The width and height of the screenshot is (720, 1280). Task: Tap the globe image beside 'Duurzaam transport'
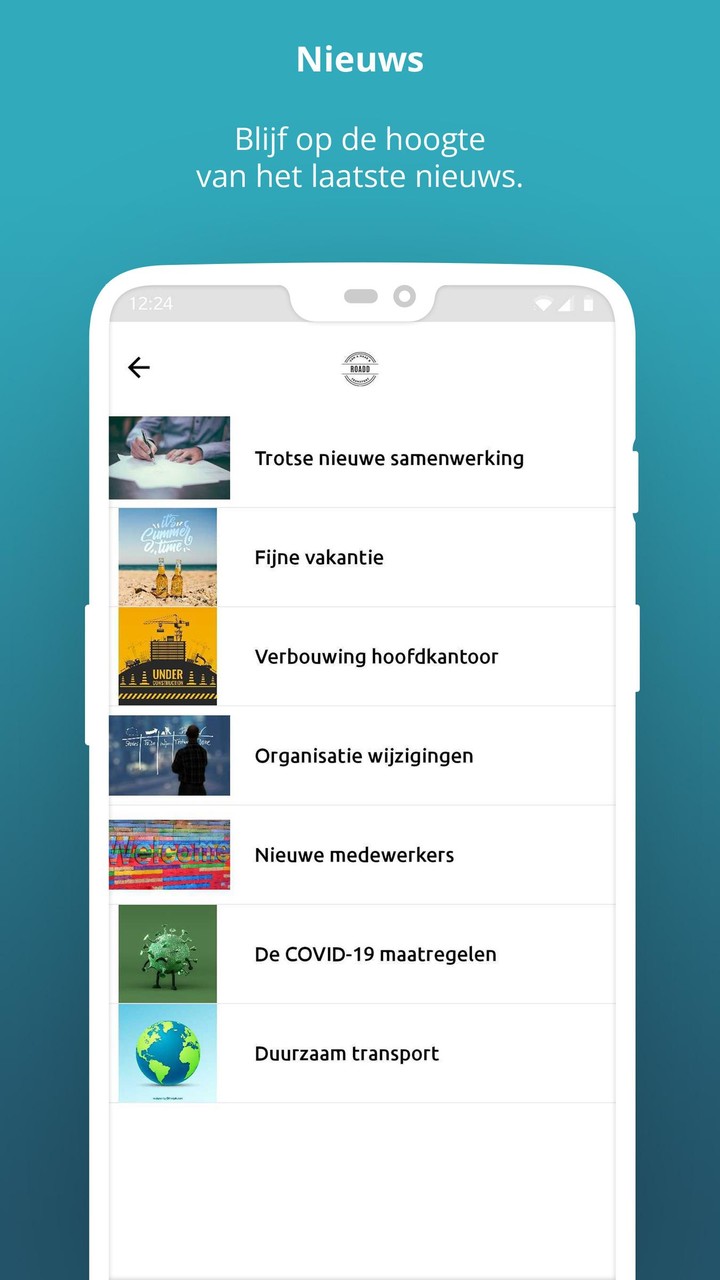[168, 1053]
